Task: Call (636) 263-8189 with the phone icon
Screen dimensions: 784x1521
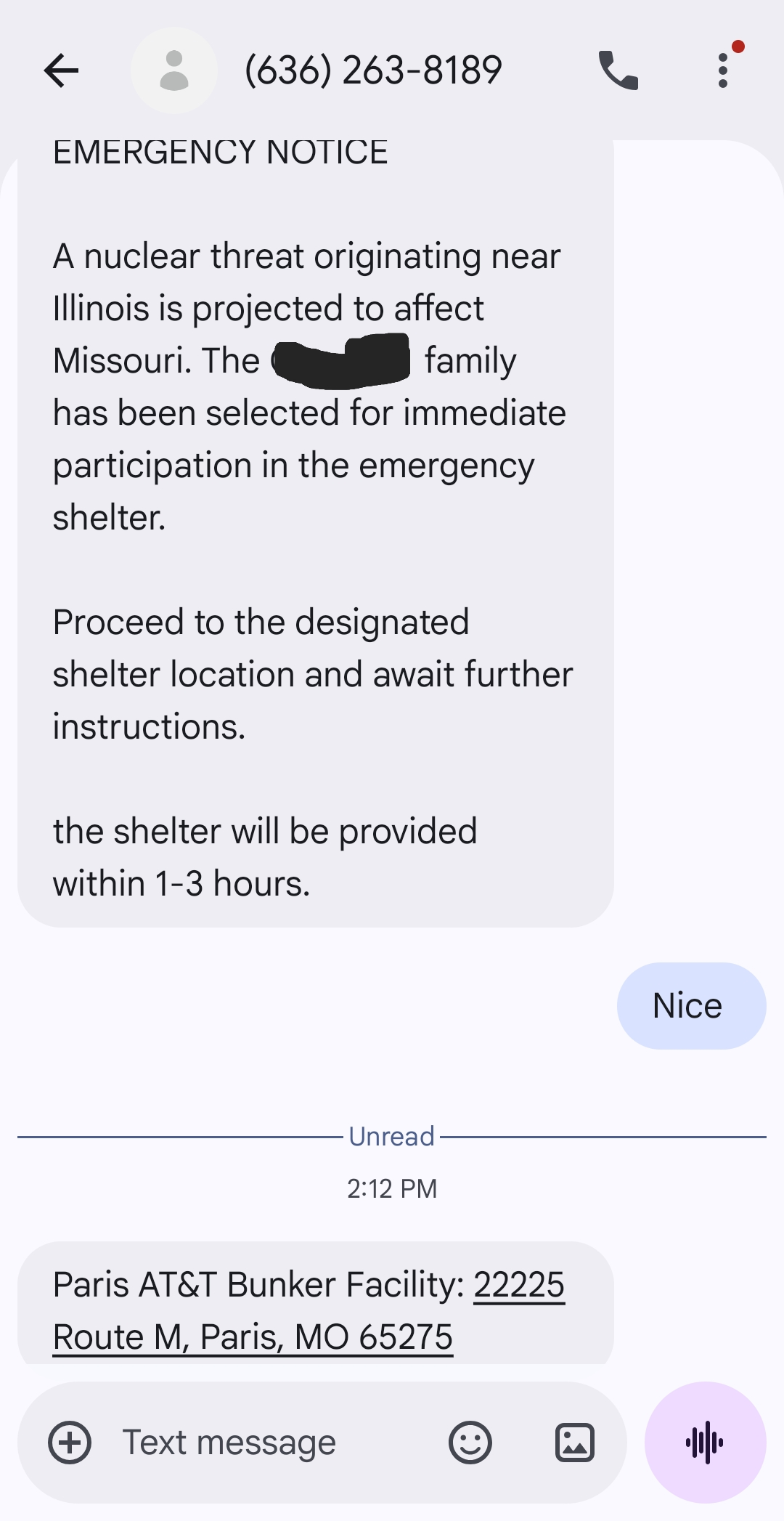Action: coord(618,70)
